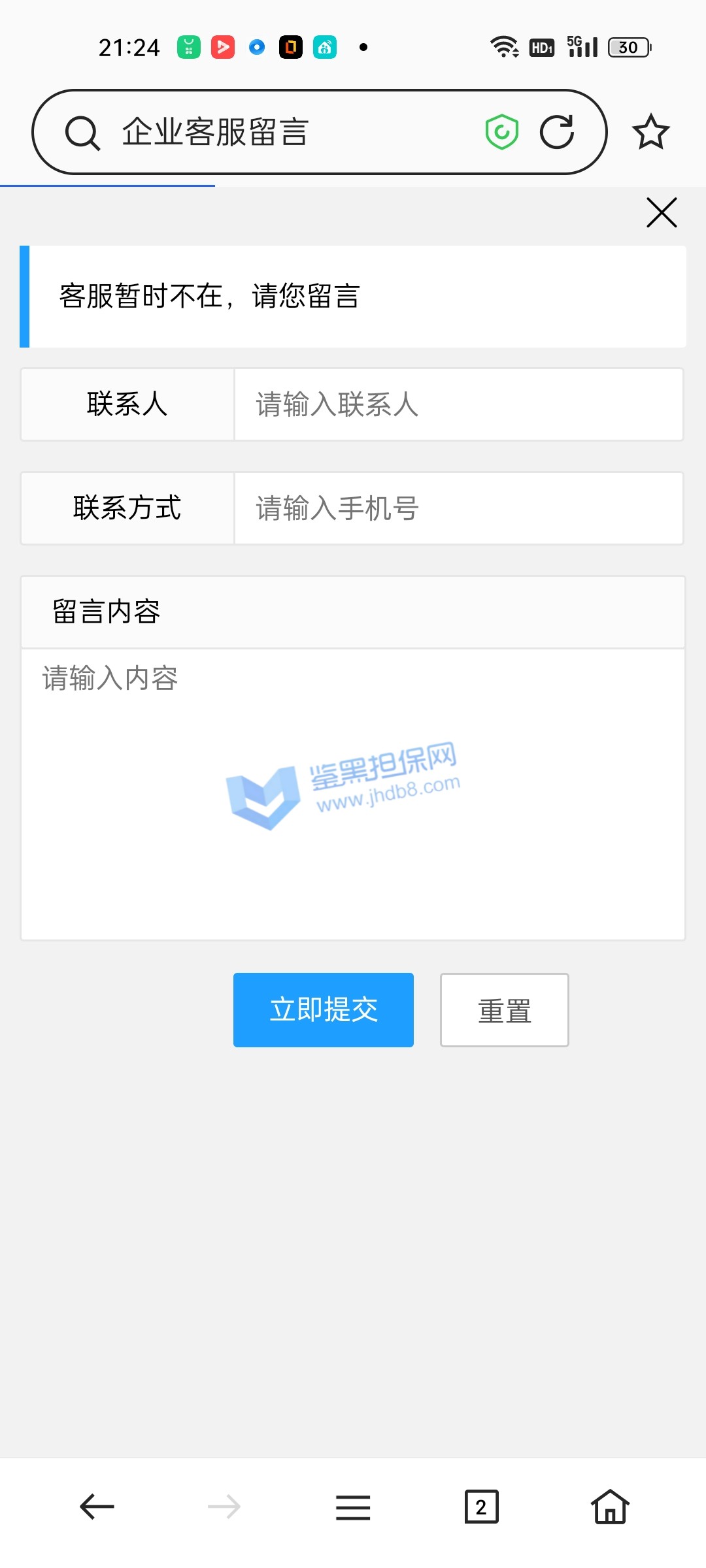Close the message form with the X
The image size is (706, 1568).
click(662, 212)
